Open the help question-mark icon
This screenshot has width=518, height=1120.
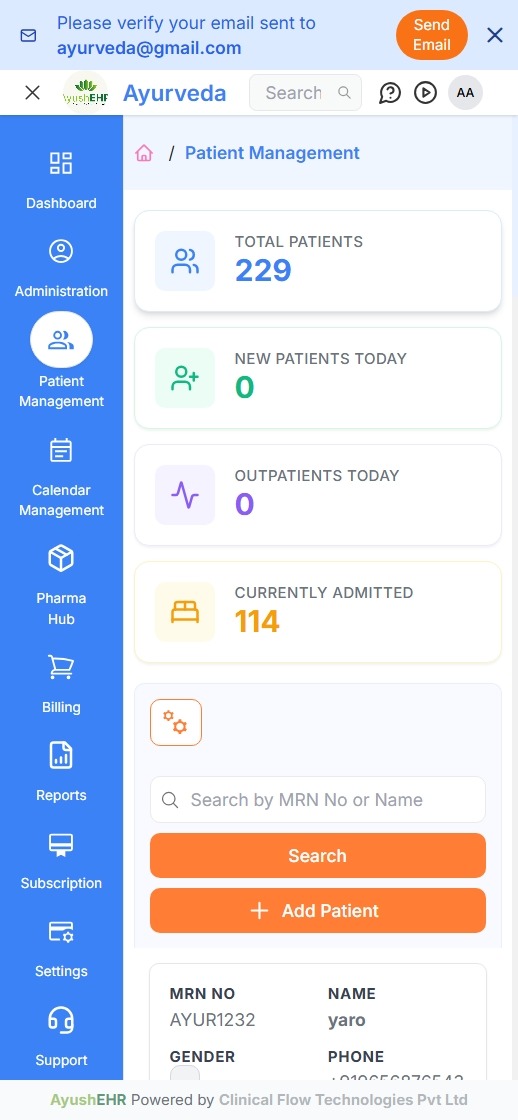click(x=389, y=93)
